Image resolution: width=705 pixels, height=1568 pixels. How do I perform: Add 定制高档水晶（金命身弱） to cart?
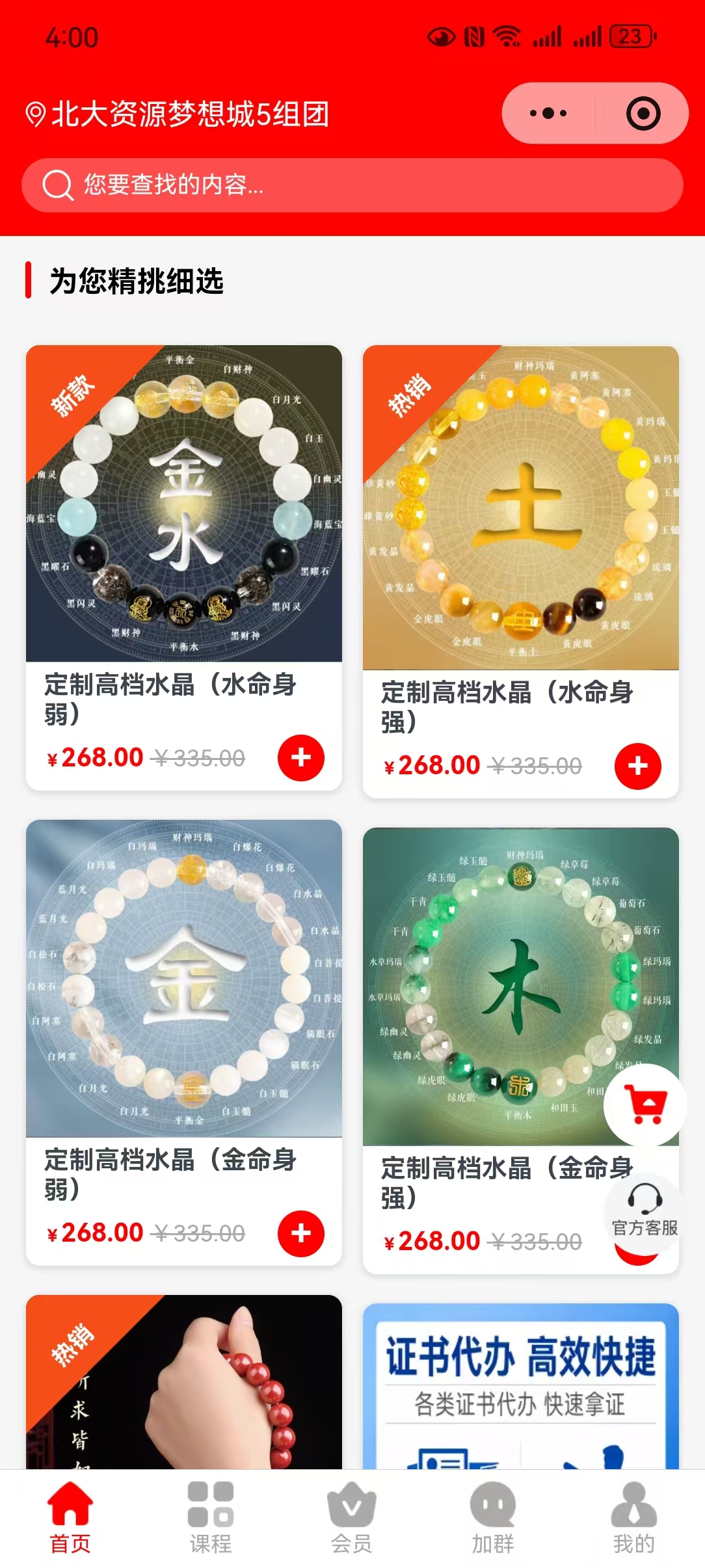[x=300, y=1233]
